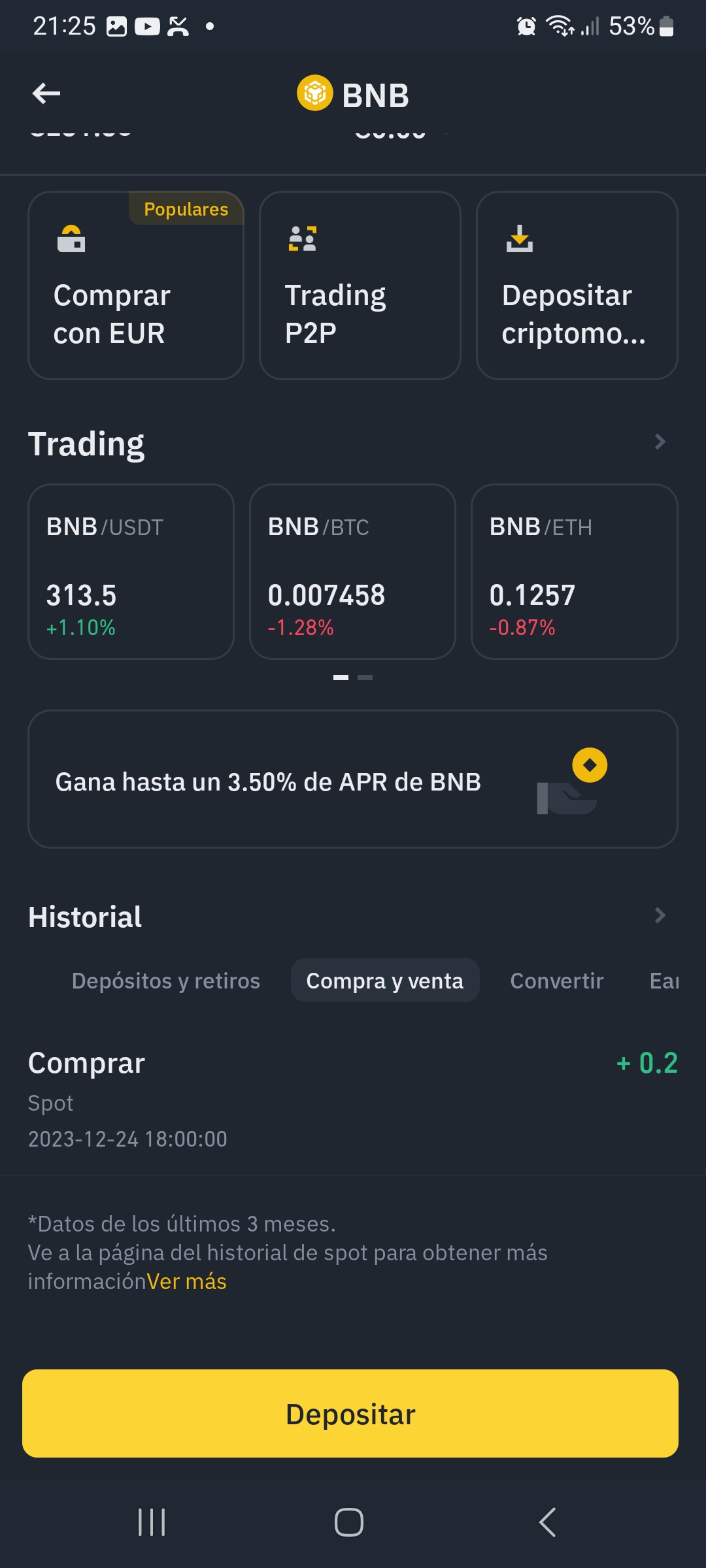Follow the Ver más link
706x1568 pixels.
[187, 1282]
